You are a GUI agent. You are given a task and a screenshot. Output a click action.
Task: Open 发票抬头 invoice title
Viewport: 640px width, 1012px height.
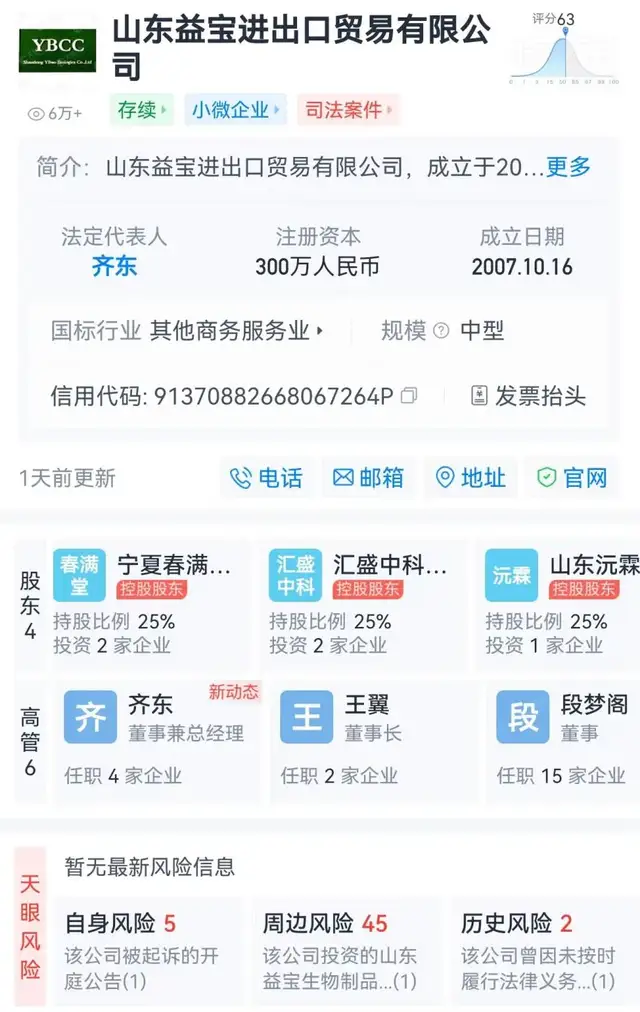[x=528, y=396]
